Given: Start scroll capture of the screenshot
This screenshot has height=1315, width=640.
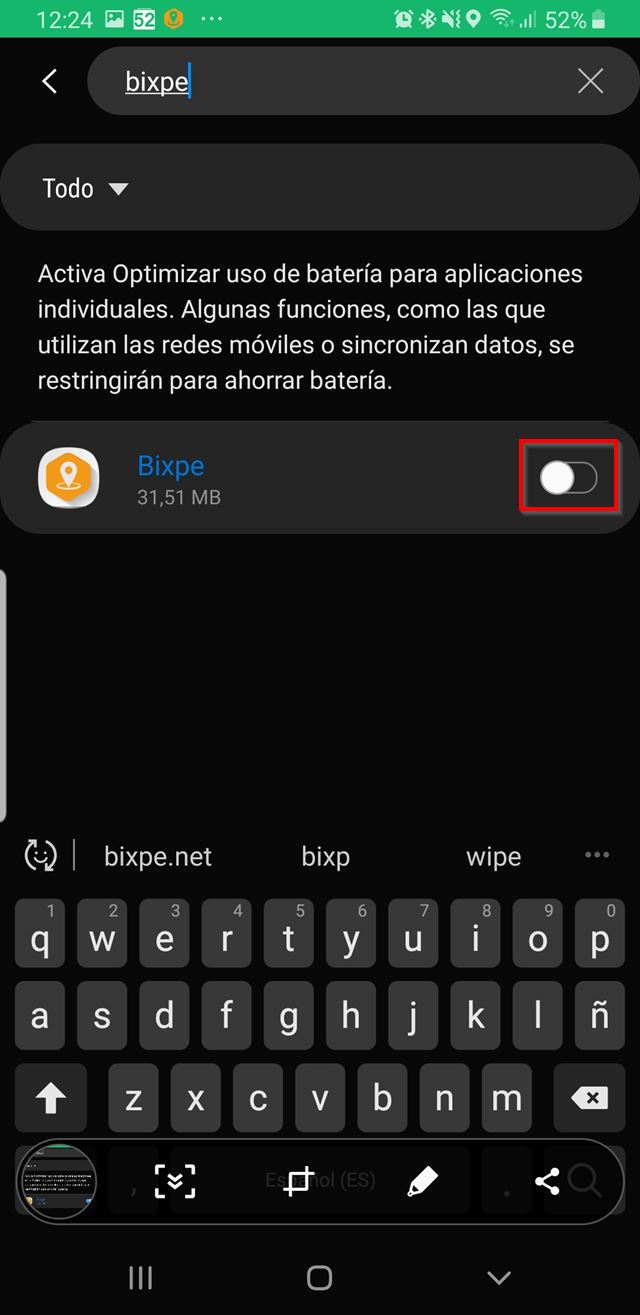Looking at the screenshot, I should [175, 1181].
